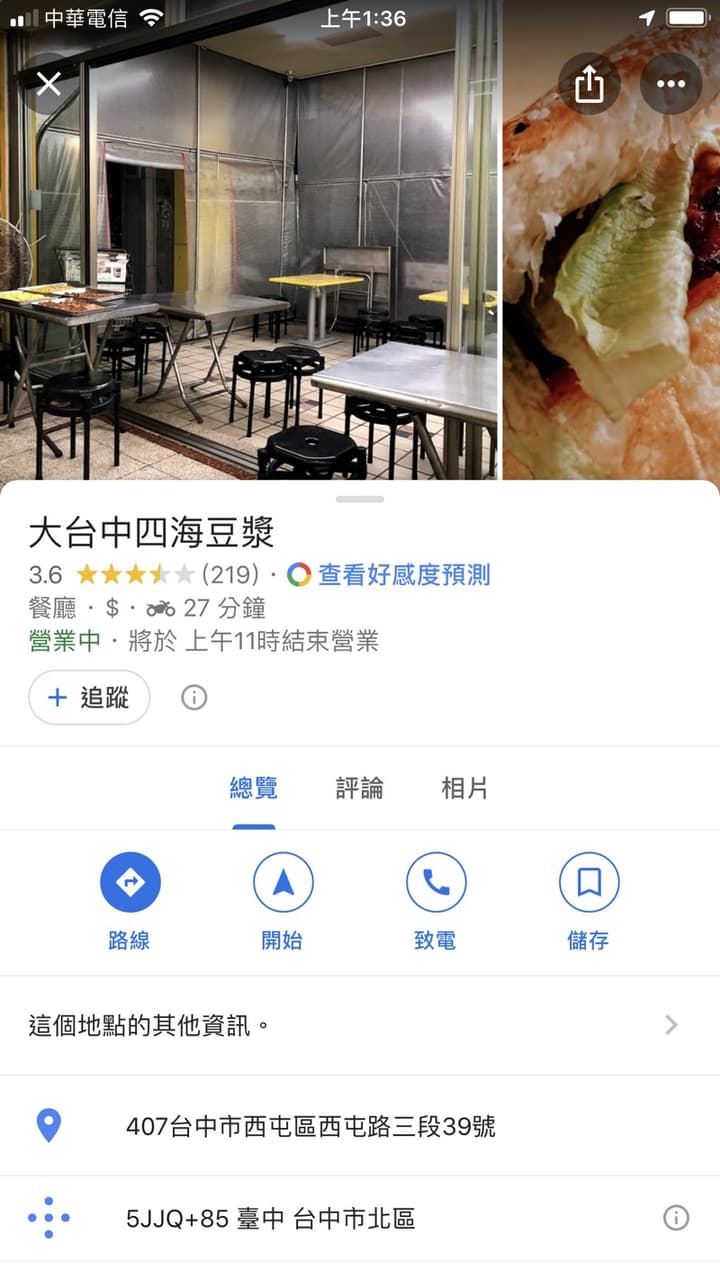Screen dimensions: 720x1280
Task: Start navigation with 開始
Action: [x=283, y=901]
